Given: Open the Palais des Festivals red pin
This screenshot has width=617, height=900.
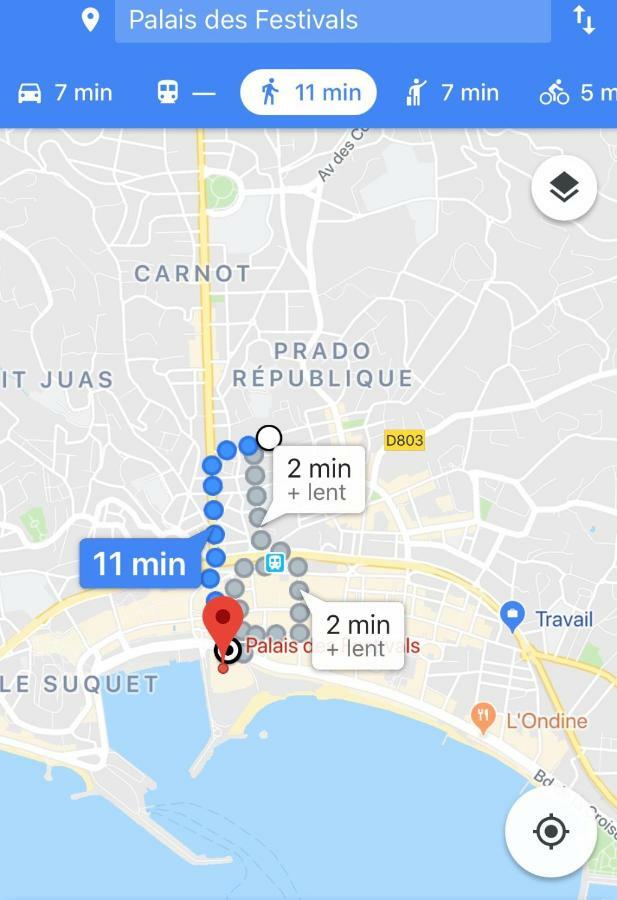Looking at the screenshot, I should click(222, 622).
